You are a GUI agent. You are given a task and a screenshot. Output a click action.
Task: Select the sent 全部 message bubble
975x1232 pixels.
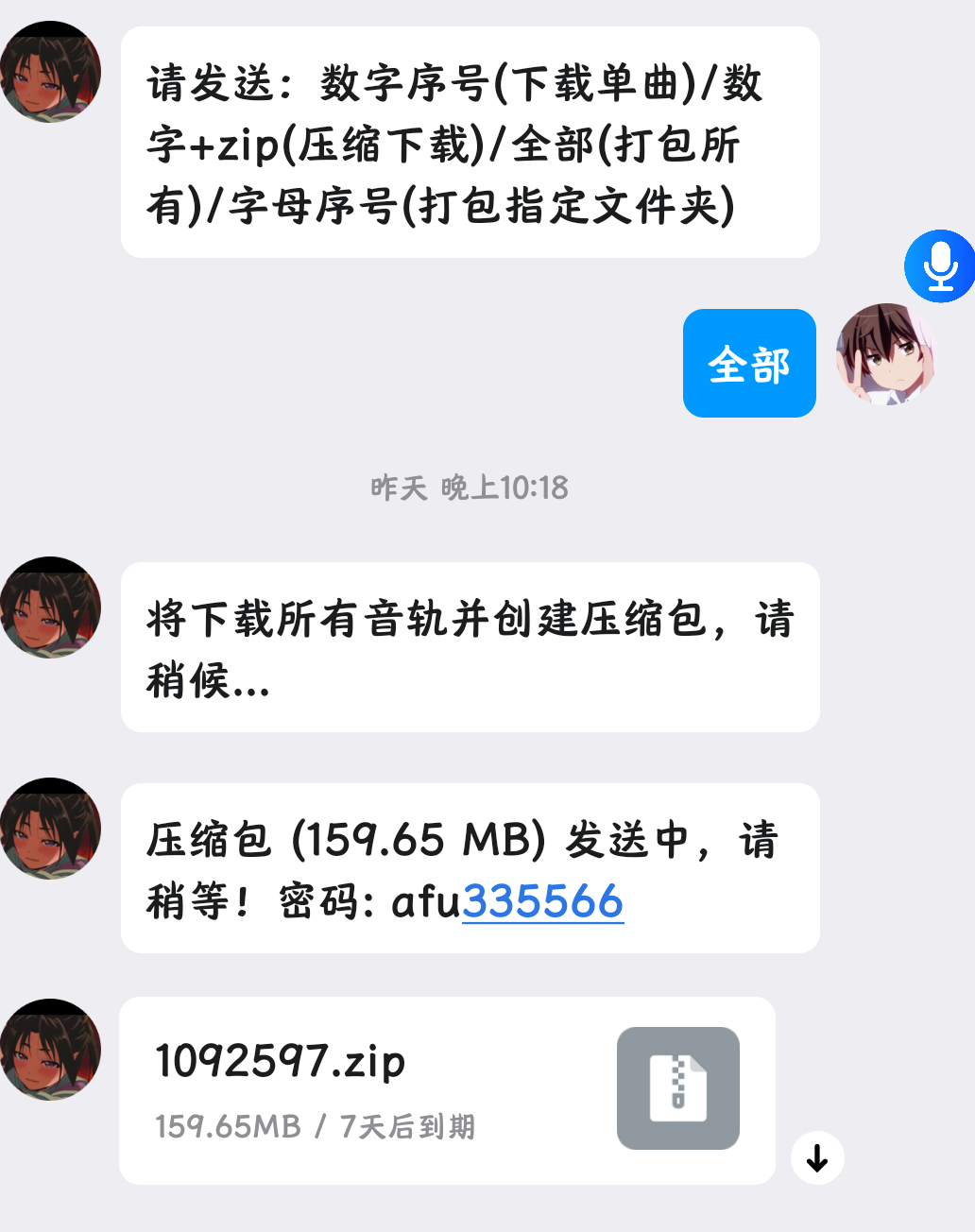pyautogui.click(x=749, y=364)
